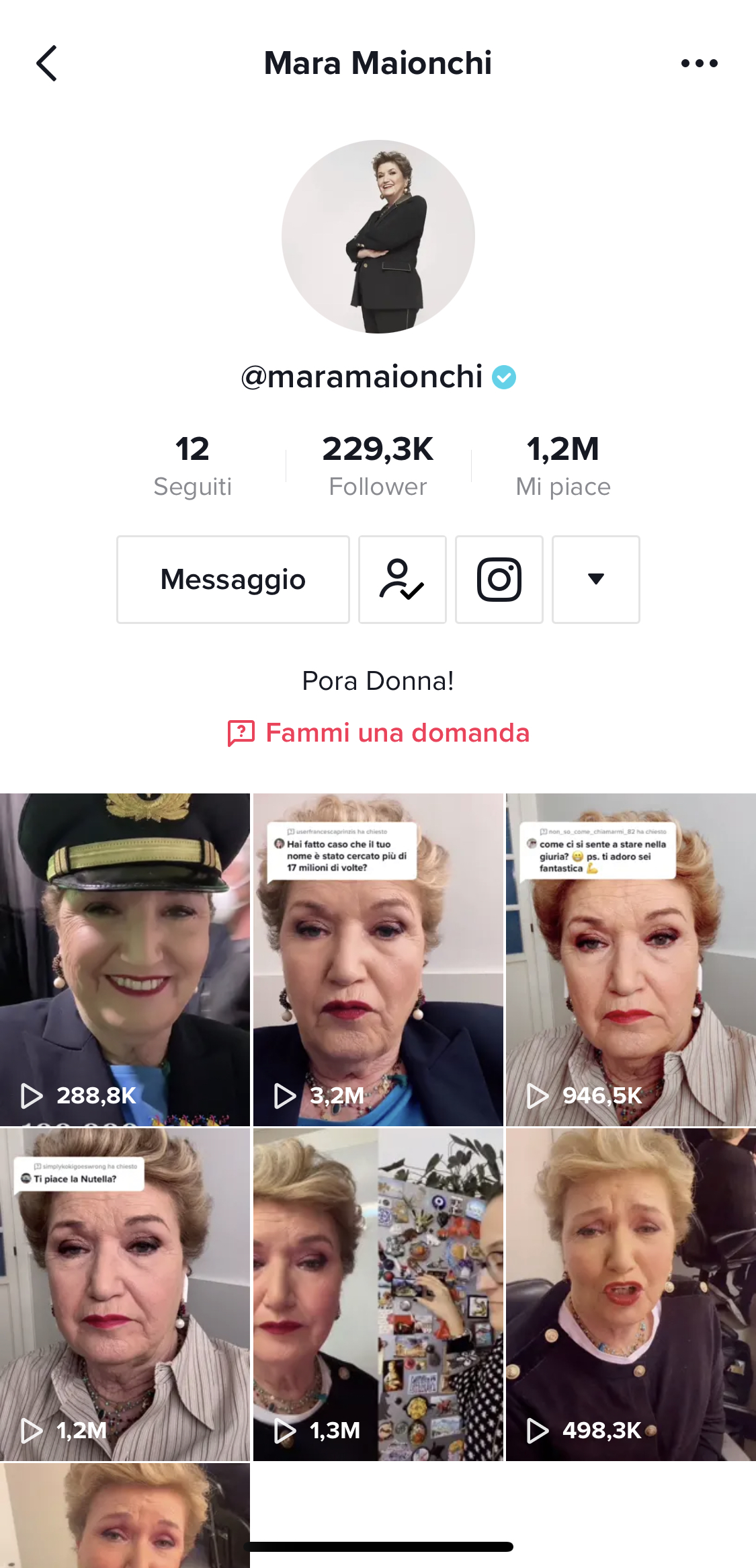Open the video with 946,5K views
The image size is (756, 1568).
tap(630, 959)
